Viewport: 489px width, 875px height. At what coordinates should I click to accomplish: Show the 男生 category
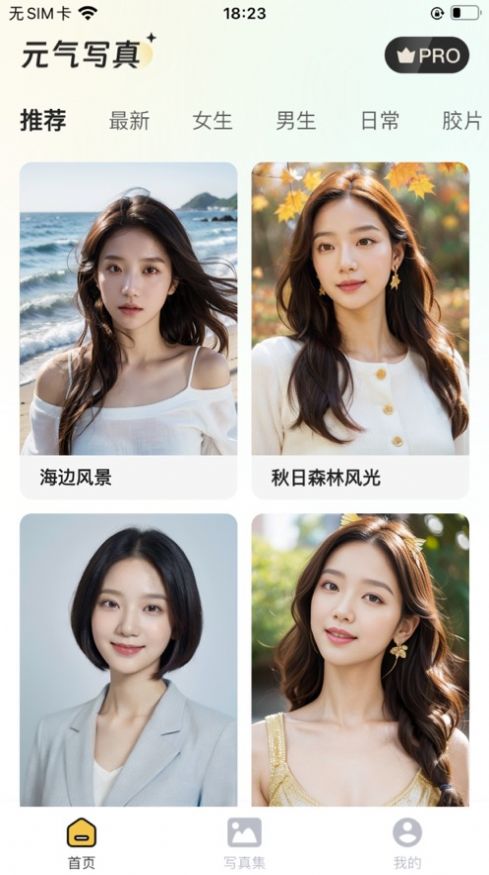click(x=296, y=121)
